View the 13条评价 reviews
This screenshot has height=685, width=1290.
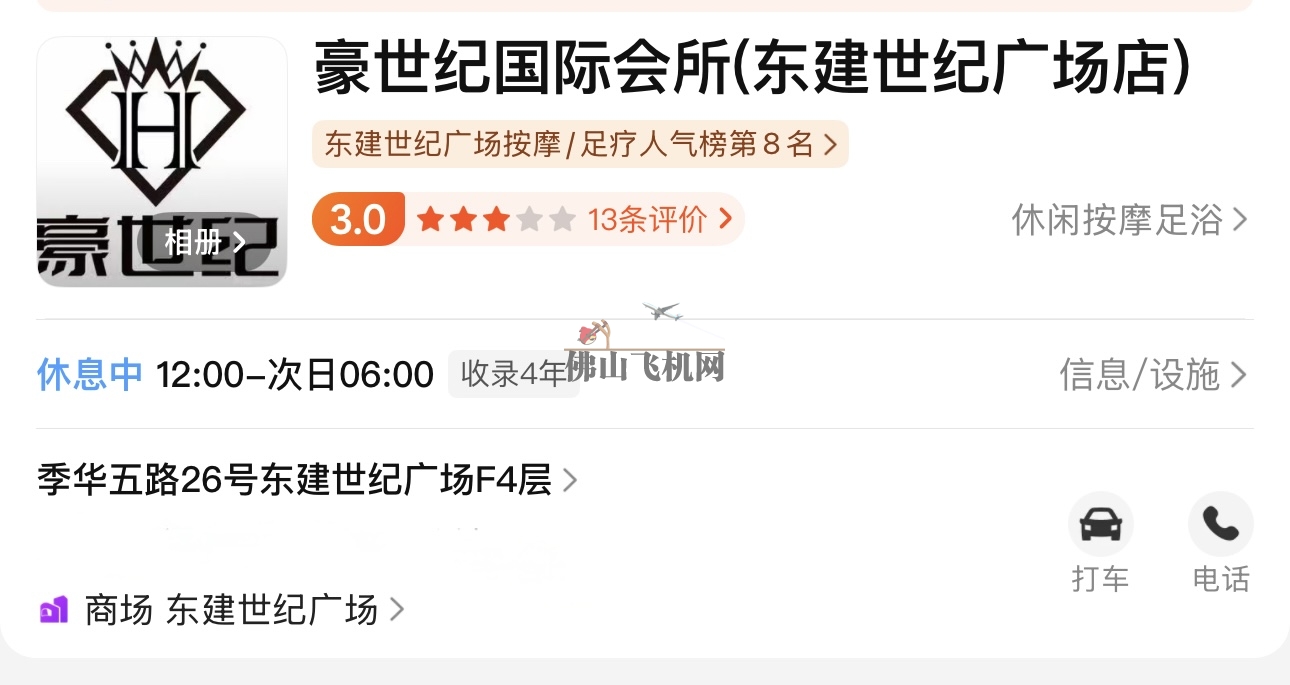(x=660, y=219)
